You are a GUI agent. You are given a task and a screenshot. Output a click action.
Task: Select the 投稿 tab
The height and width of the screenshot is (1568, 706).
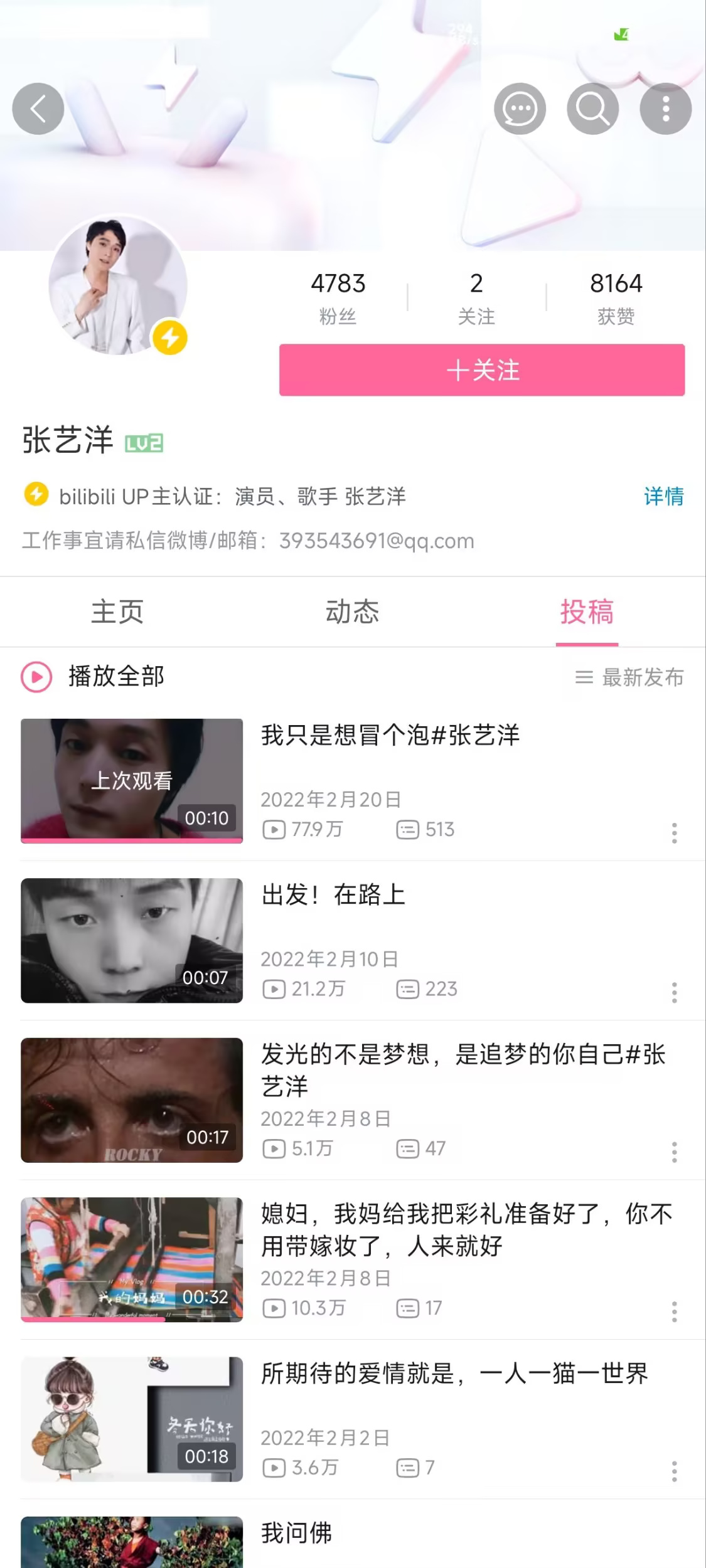(x=587, y=612)
